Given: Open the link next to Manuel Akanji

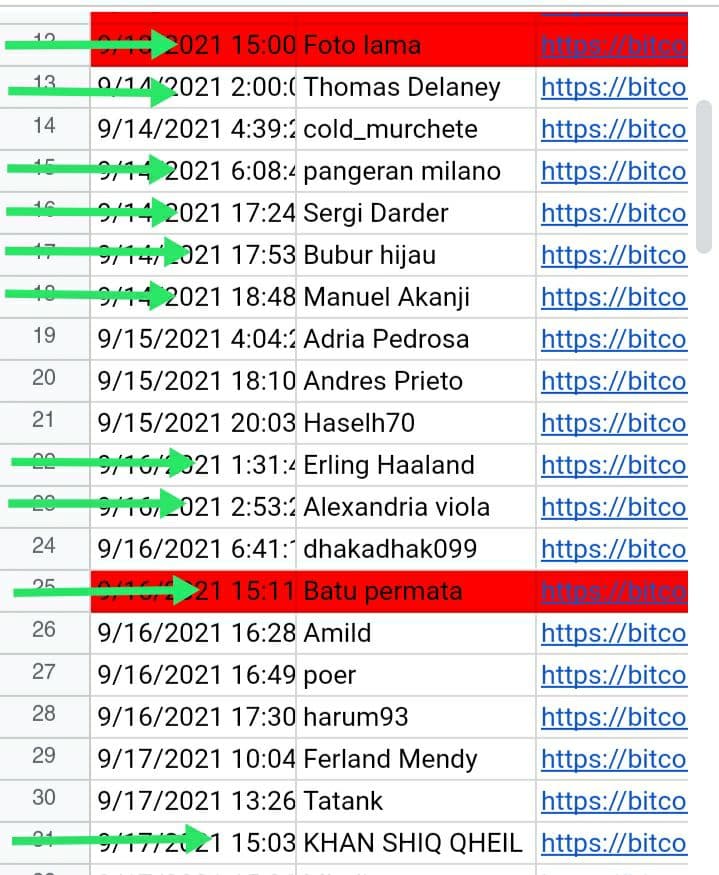Looking at the screenshot, I should pyautogui.click(x=614, y=297).
